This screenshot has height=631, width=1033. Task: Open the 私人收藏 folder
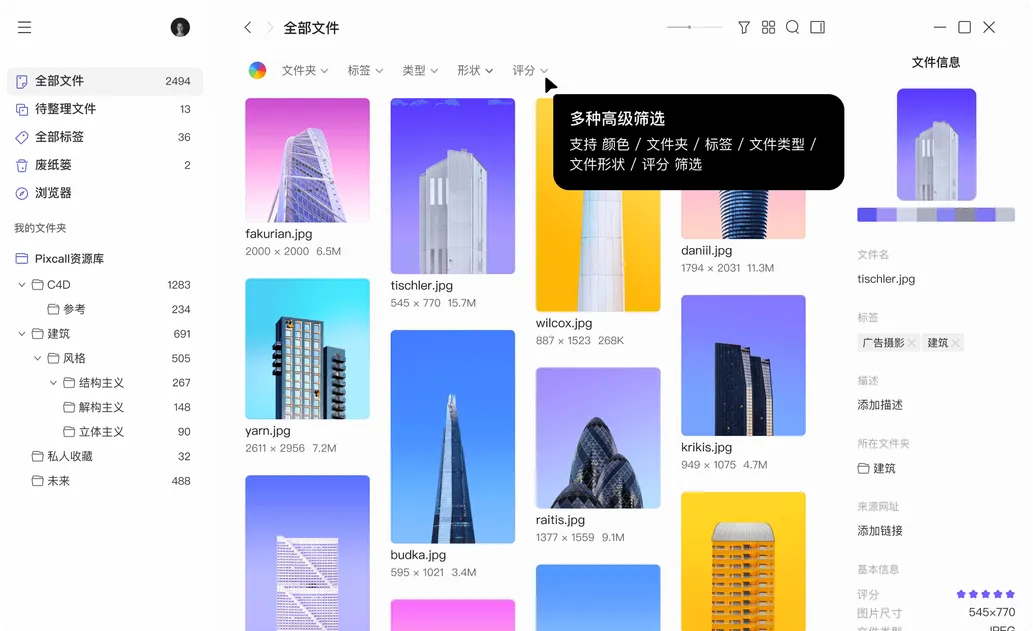tap(70, 456)
